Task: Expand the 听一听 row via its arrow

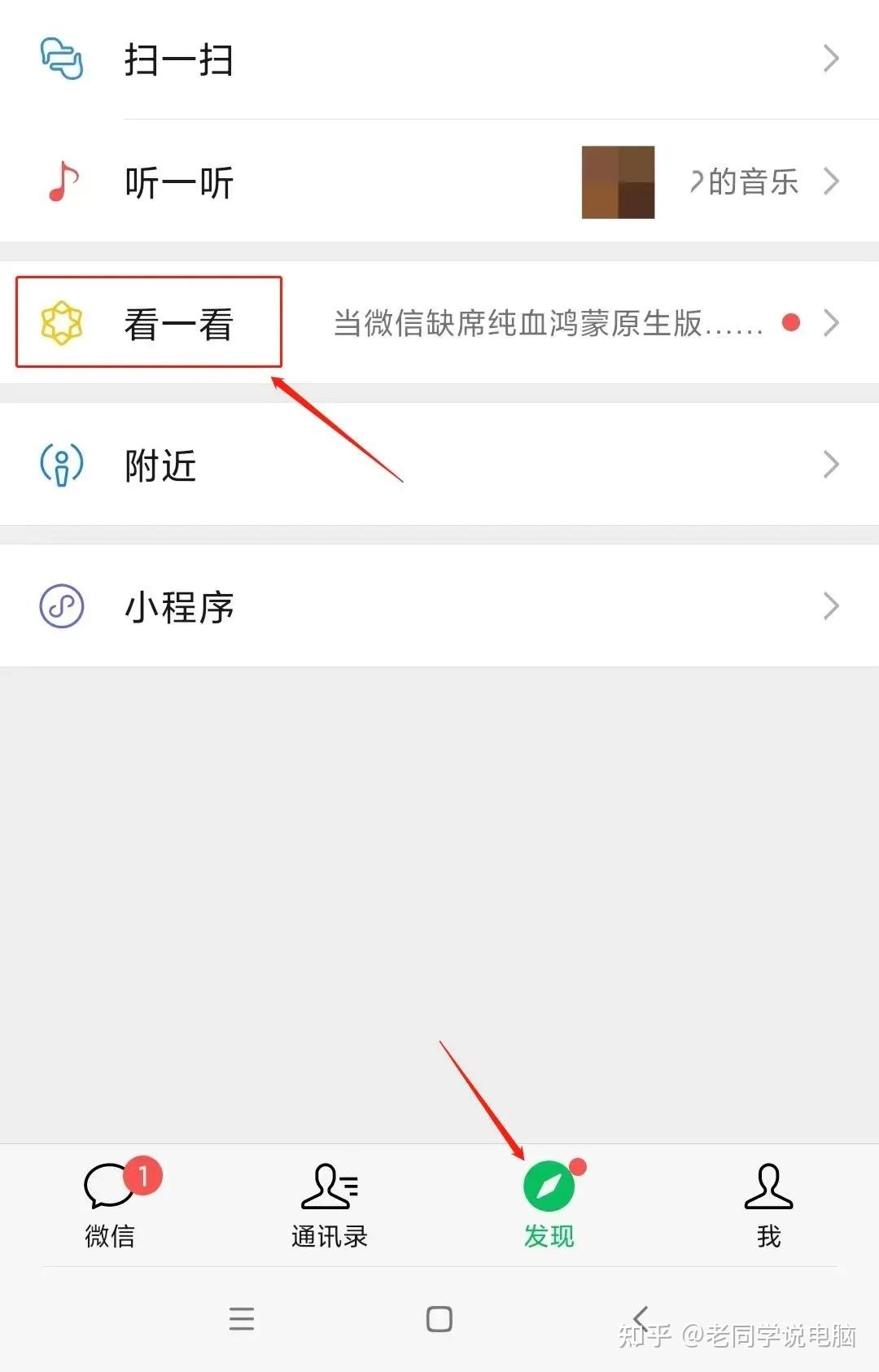Action: click(831, 181)
